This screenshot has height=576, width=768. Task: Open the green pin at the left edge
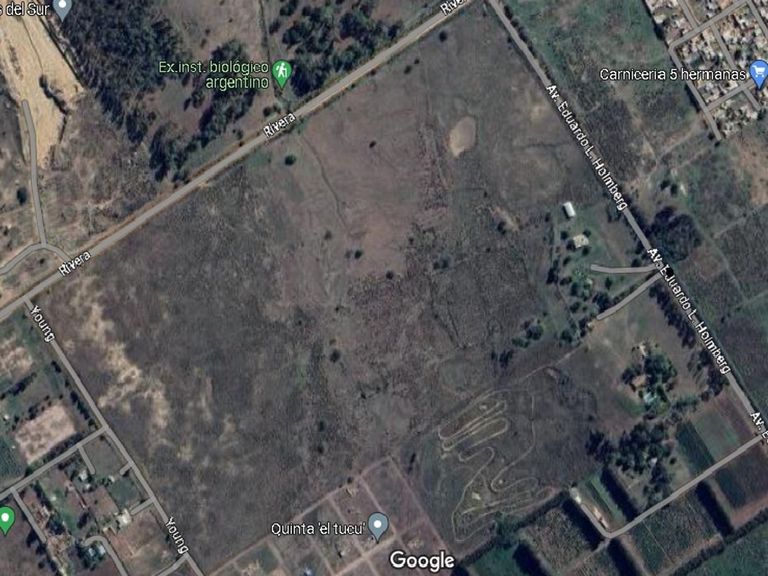(6, 519)
